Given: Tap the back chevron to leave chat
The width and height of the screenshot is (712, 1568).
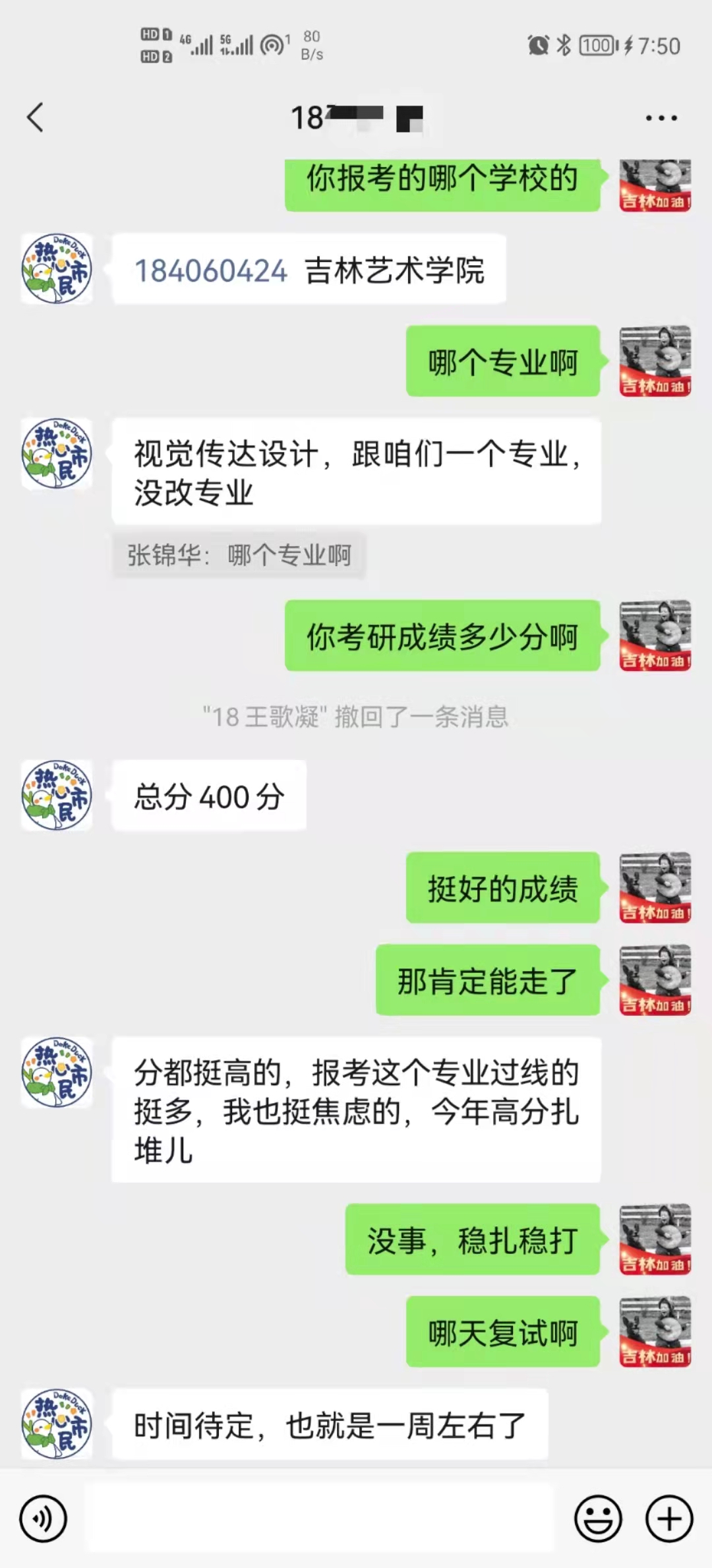Looking at the screenshot, I should pyautogui.click(x=34, y=119).
